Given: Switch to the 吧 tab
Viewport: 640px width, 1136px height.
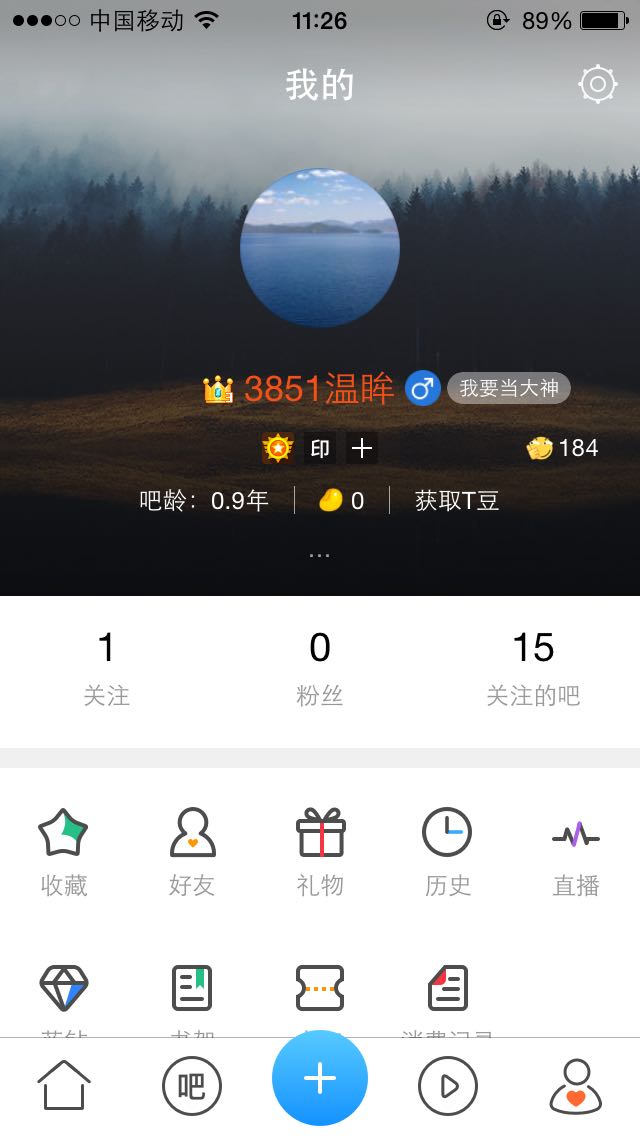Looking at the screenshot, I should click(192, 1086).
